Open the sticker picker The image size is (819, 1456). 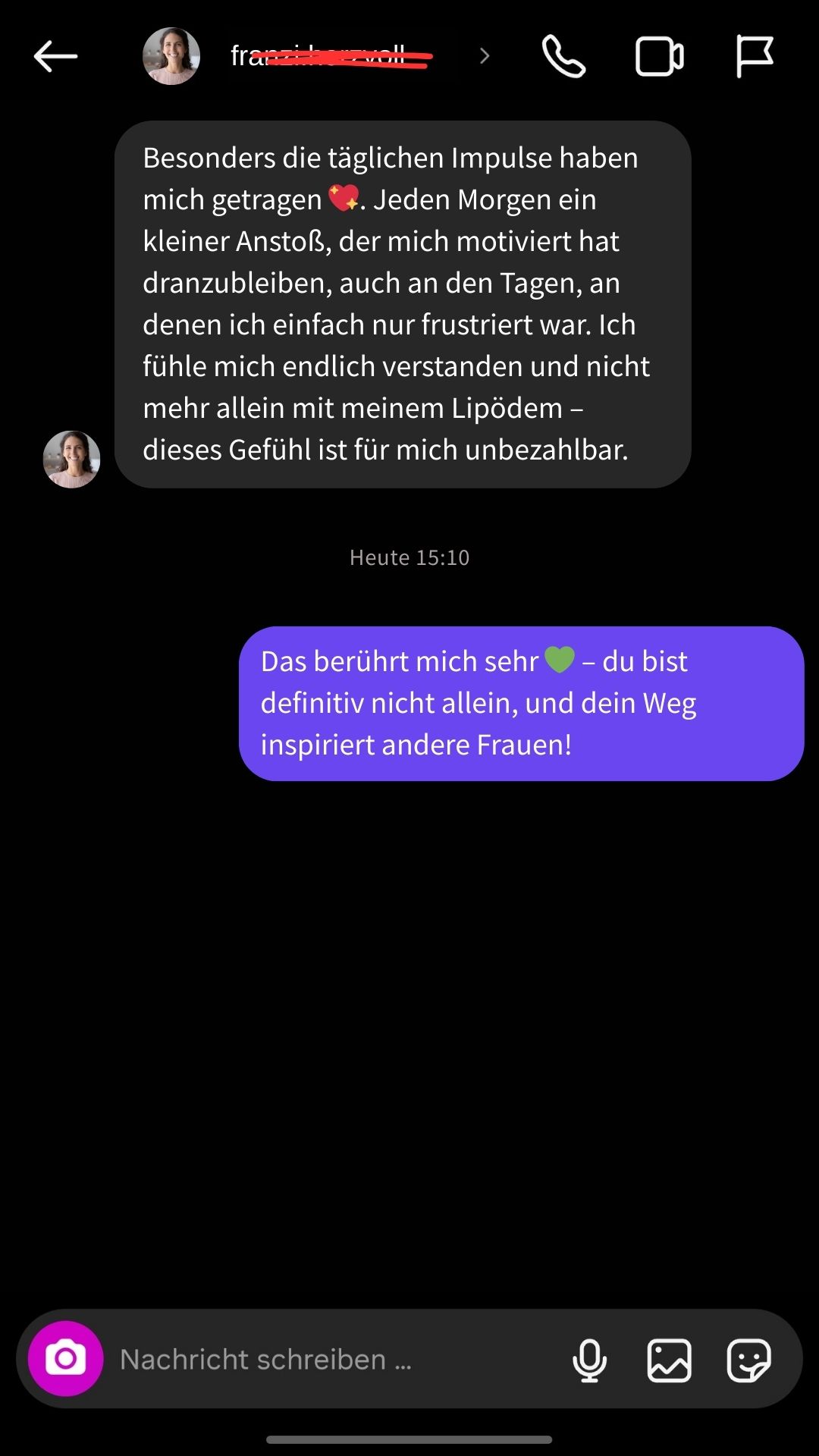tap(750, 1361)
